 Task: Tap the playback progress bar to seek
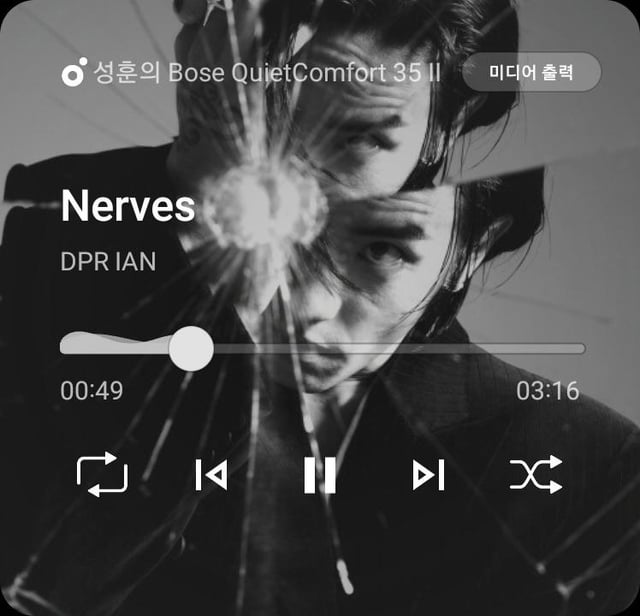400,349
